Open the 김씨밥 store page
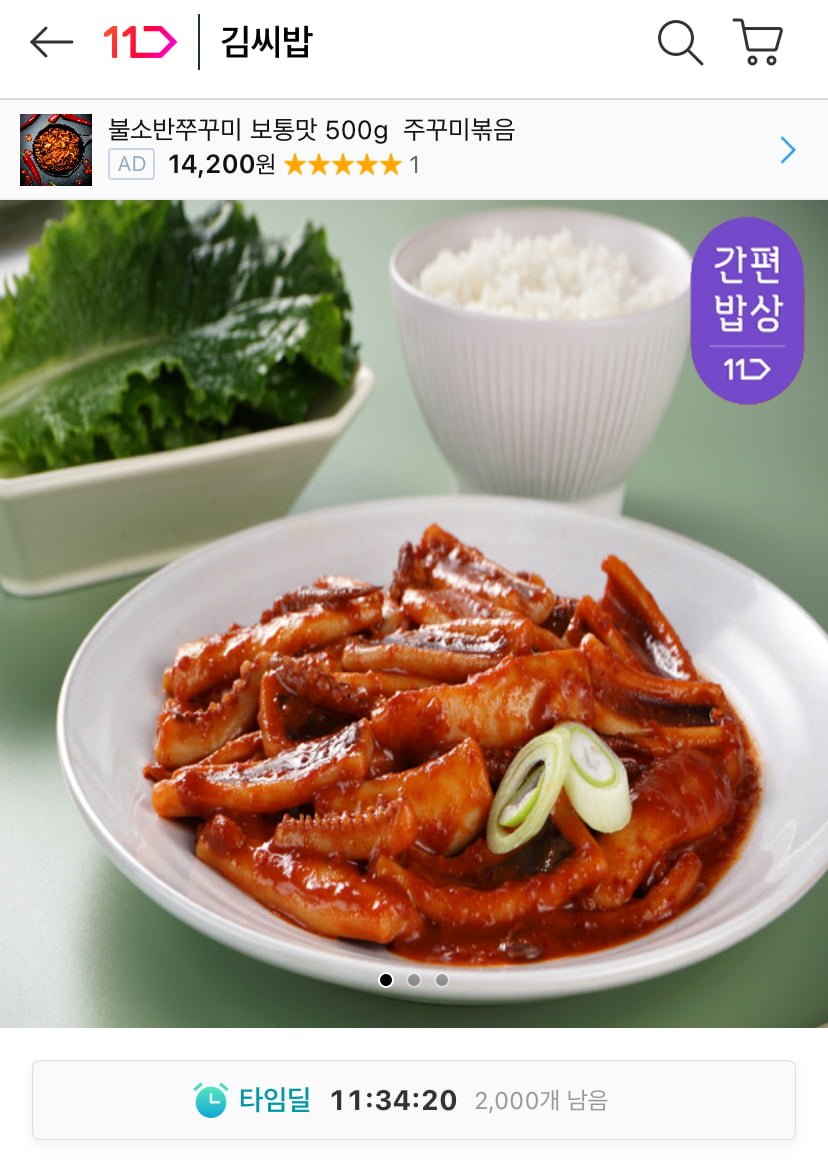 click(x=266, y=43)
